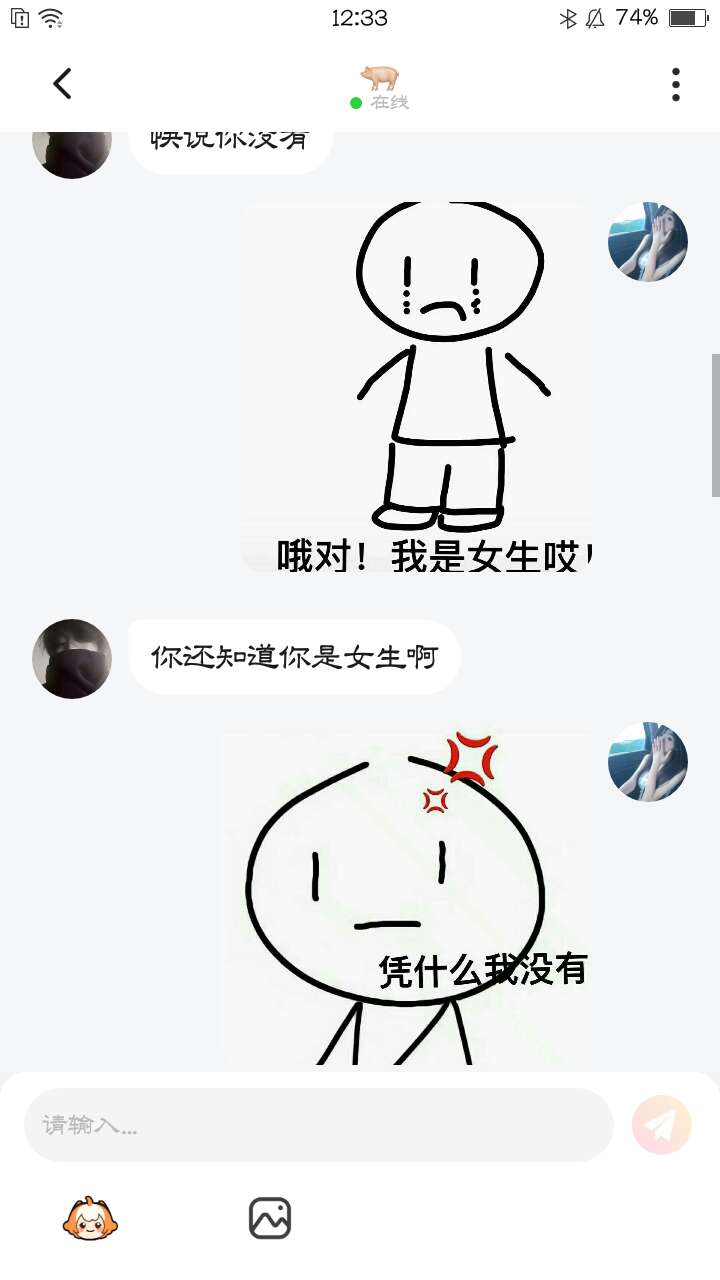Open my avatar beside the crying sticker
The width and height of the screenshot is (720, 1280).
648,242
